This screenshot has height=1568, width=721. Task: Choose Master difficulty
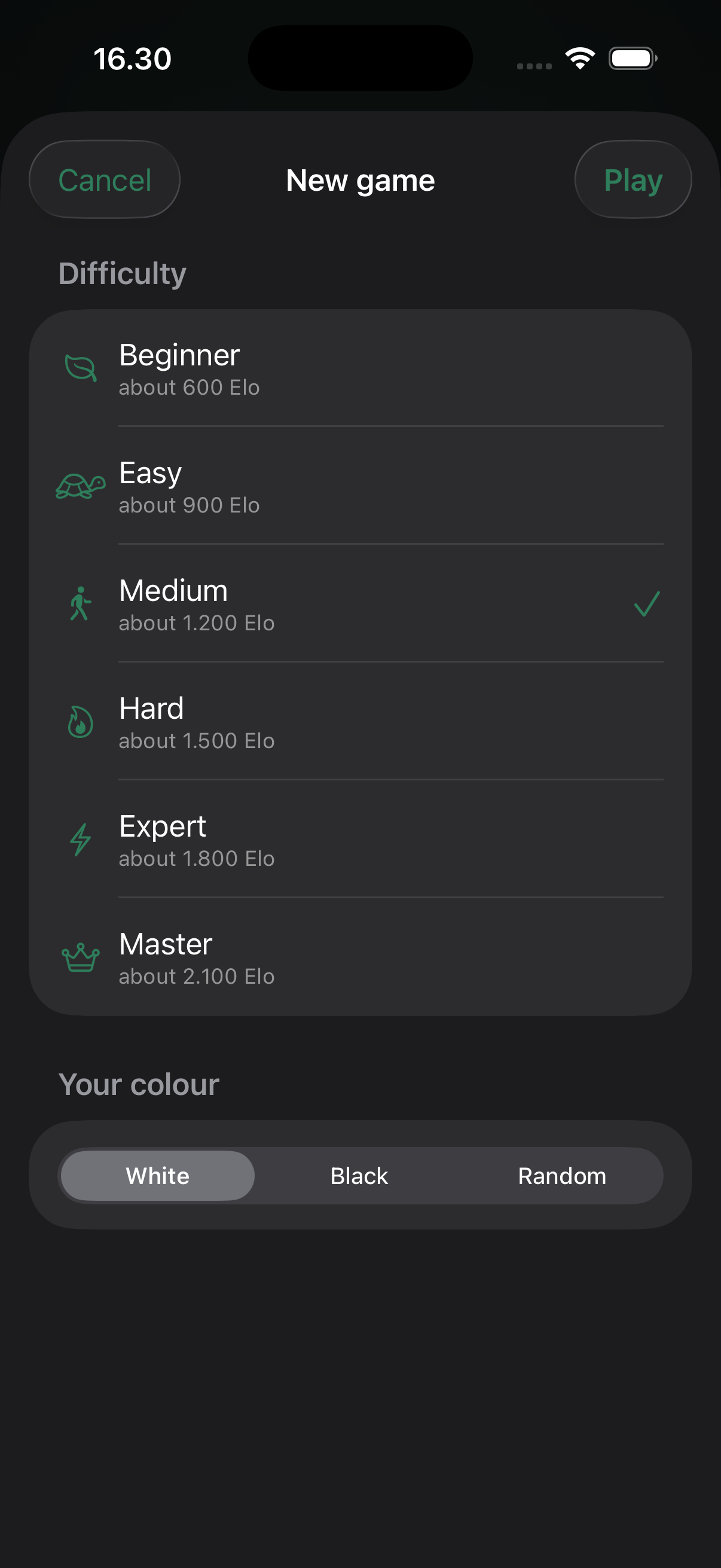(x=360, y=957)
